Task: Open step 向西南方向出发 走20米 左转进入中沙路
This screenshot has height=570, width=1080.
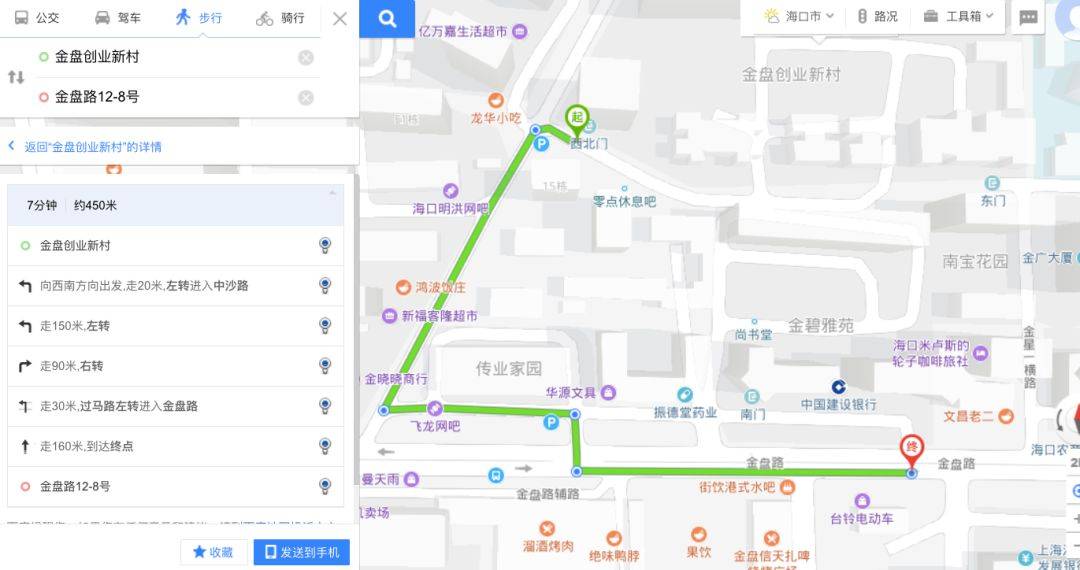Action: coord(144,286)
